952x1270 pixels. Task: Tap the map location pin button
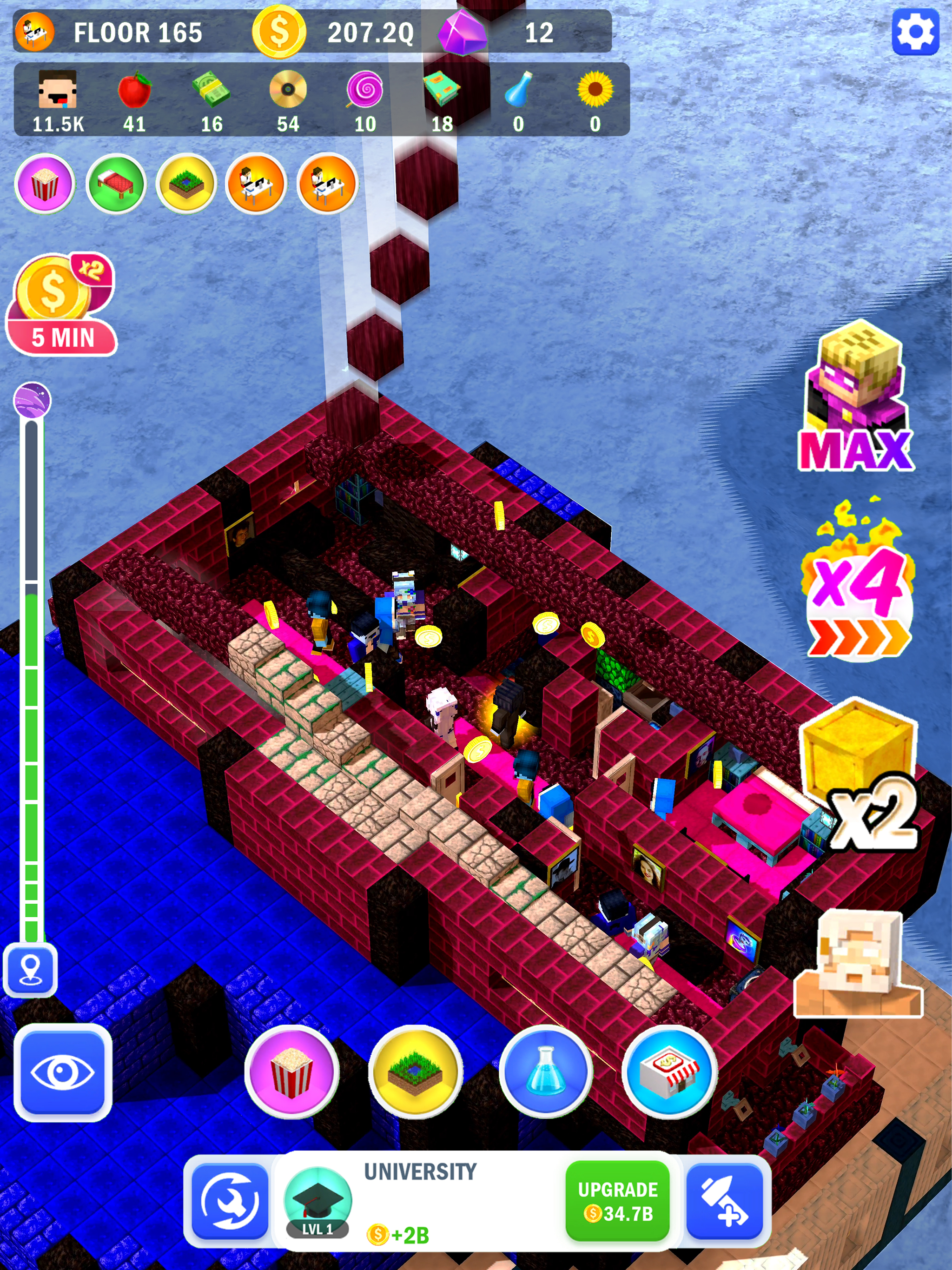tap(30, 970)
